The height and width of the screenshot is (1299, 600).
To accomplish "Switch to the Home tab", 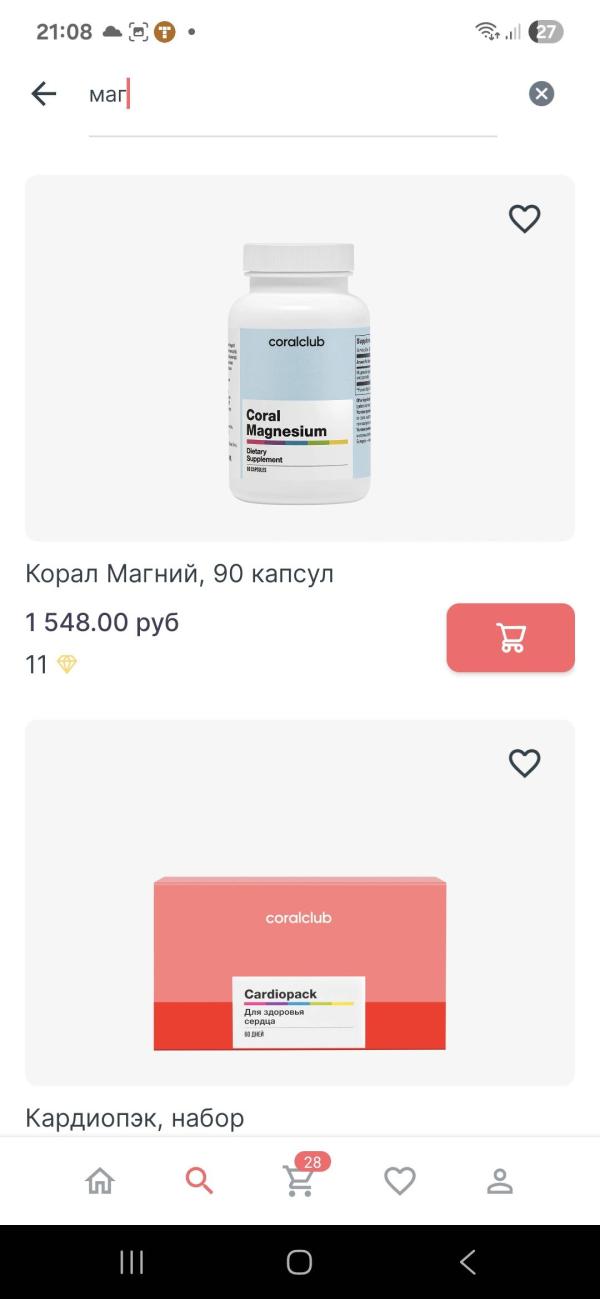I will (x=100, y=1181).
